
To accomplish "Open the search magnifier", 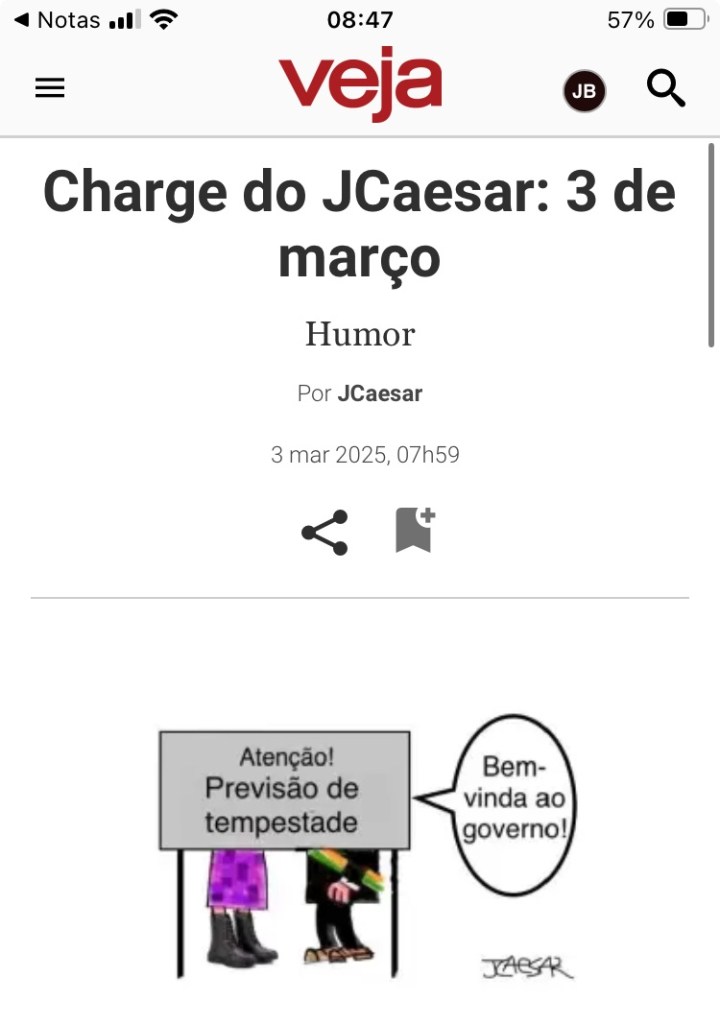I will tap(666, 89).
